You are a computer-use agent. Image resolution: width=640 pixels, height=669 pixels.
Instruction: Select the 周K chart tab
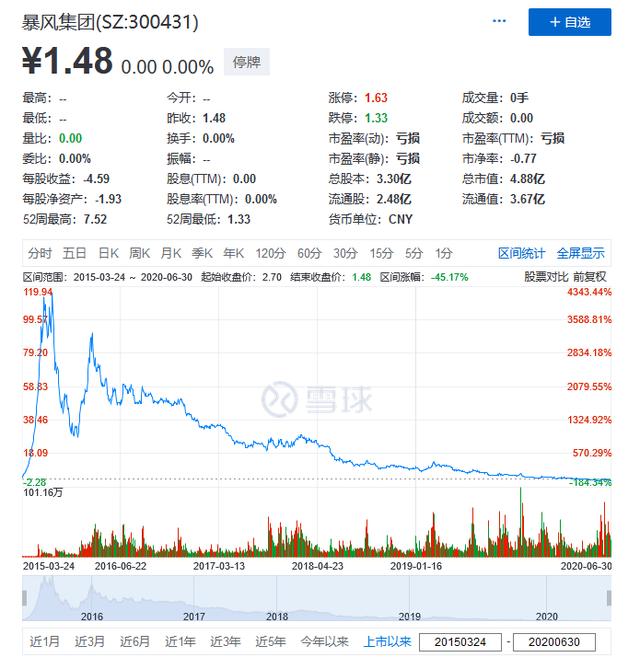click(x=139, y=253)
